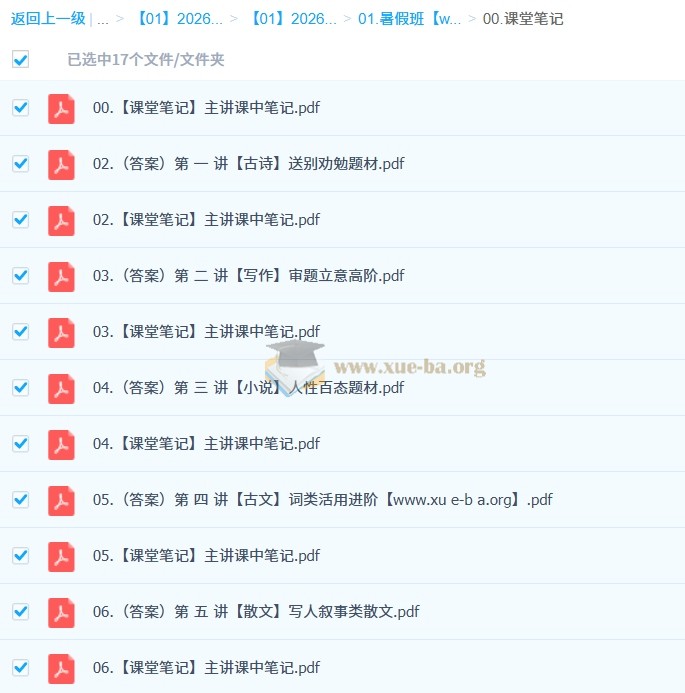Open 00.【课堂笔记】主讲课中笔记.pdf

[x=206, y=108]
